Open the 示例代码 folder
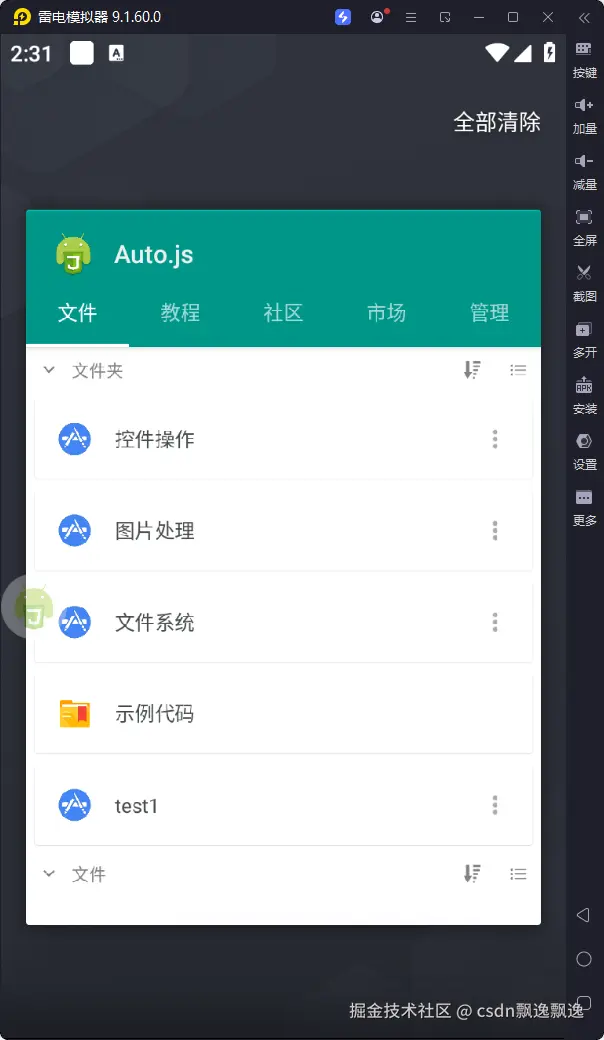 pyautogui.click(x=155, y=714)
